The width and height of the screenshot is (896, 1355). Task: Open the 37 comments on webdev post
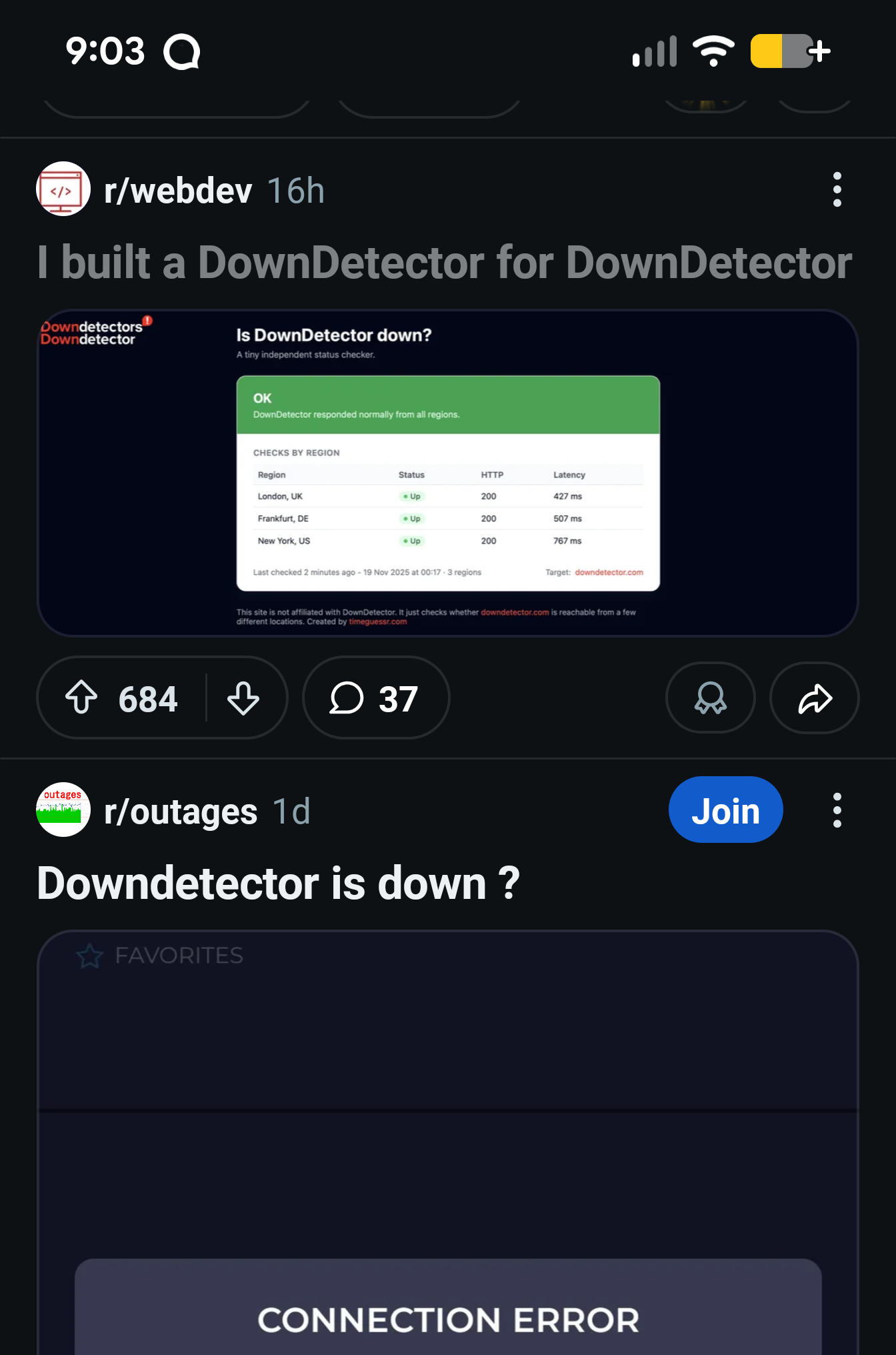pyautogui.click(x=376, y=698)
